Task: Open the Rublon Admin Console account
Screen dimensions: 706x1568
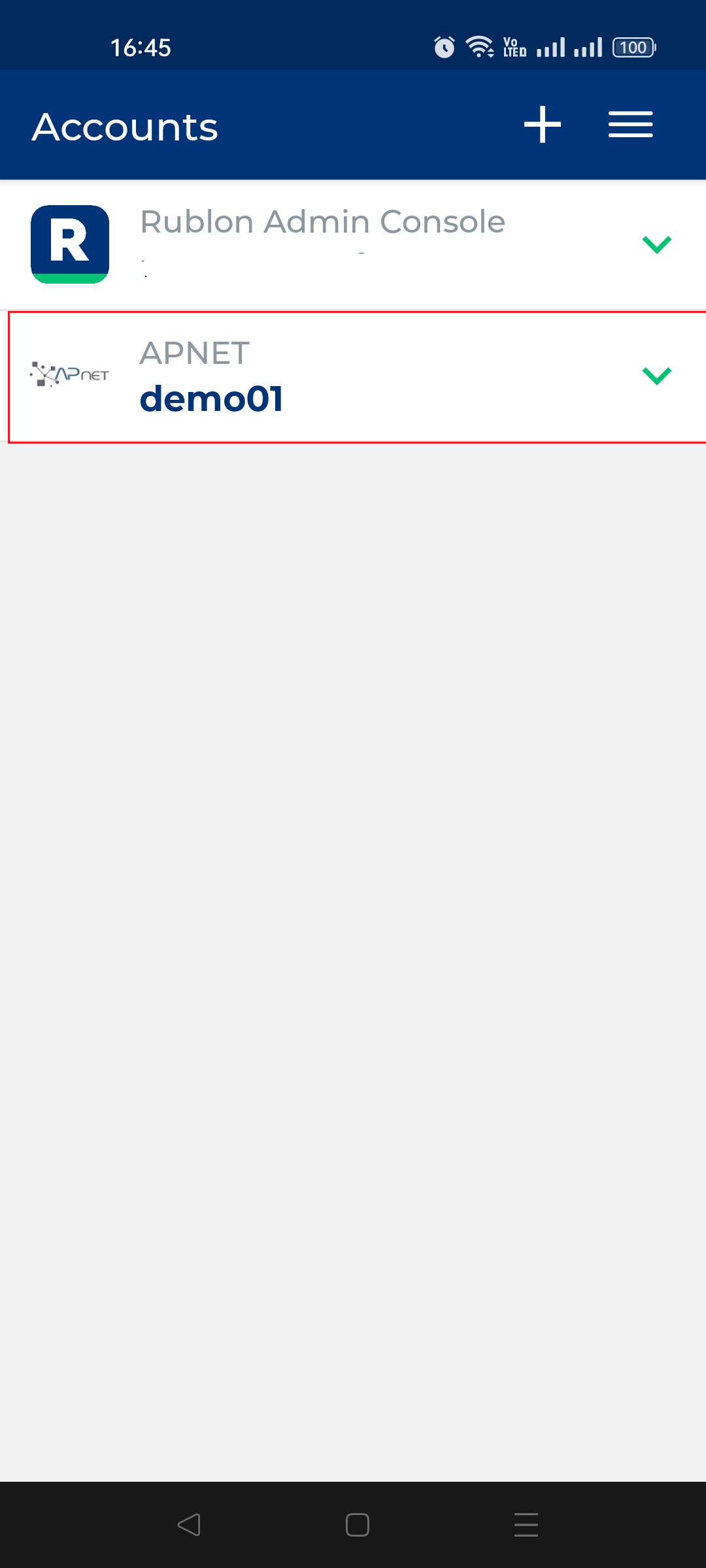Action: pos(353,244)
